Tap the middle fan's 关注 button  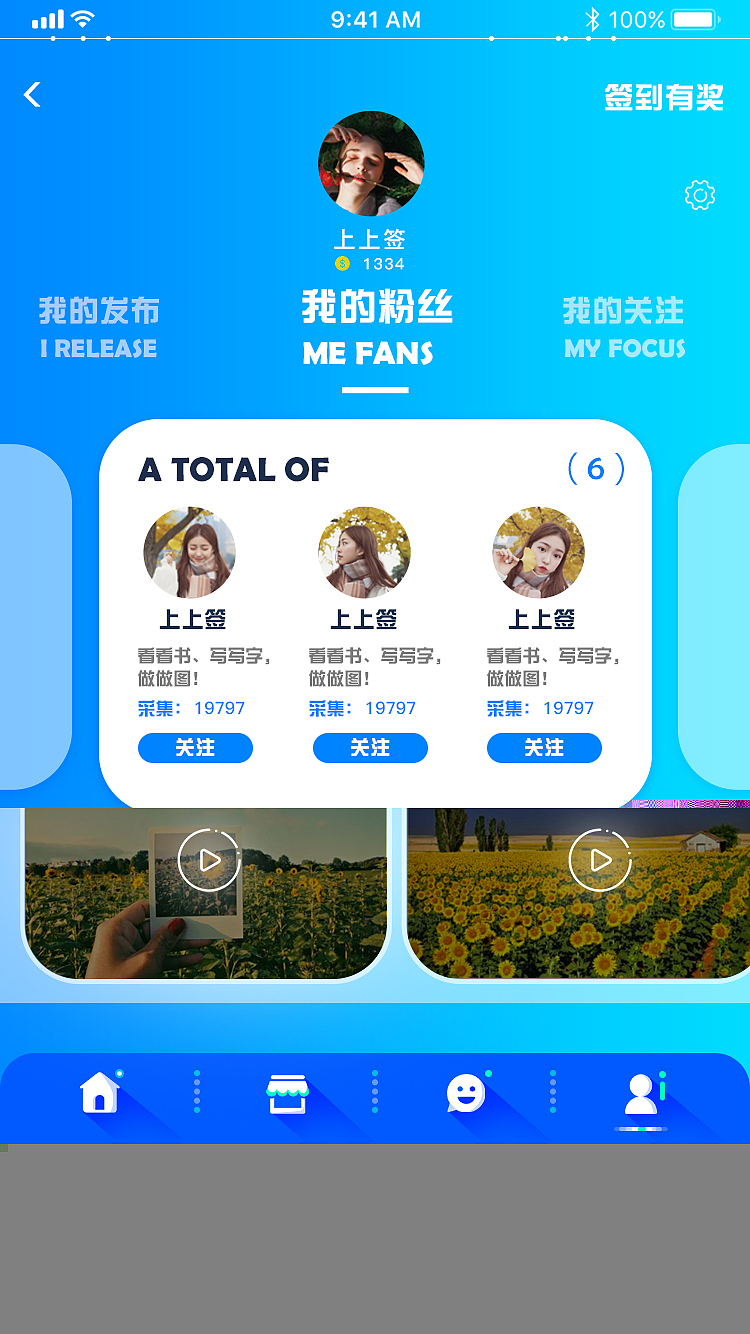pos(370,748)
